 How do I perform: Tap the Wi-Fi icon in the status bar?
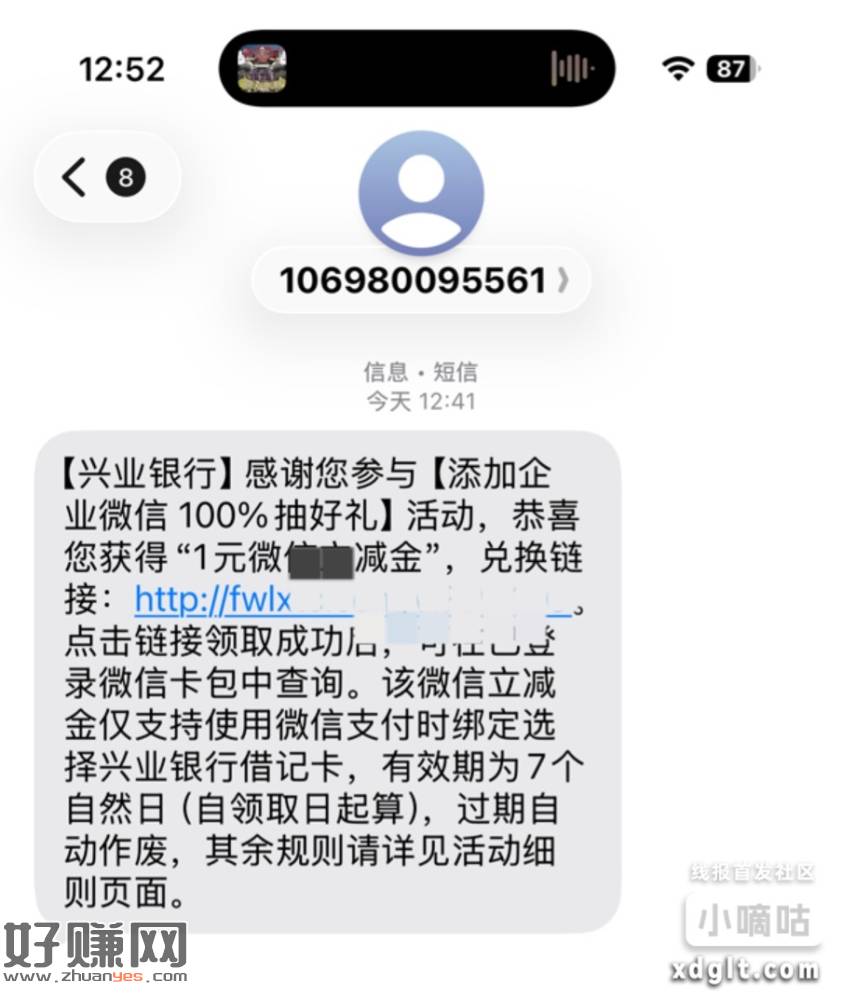679,68
